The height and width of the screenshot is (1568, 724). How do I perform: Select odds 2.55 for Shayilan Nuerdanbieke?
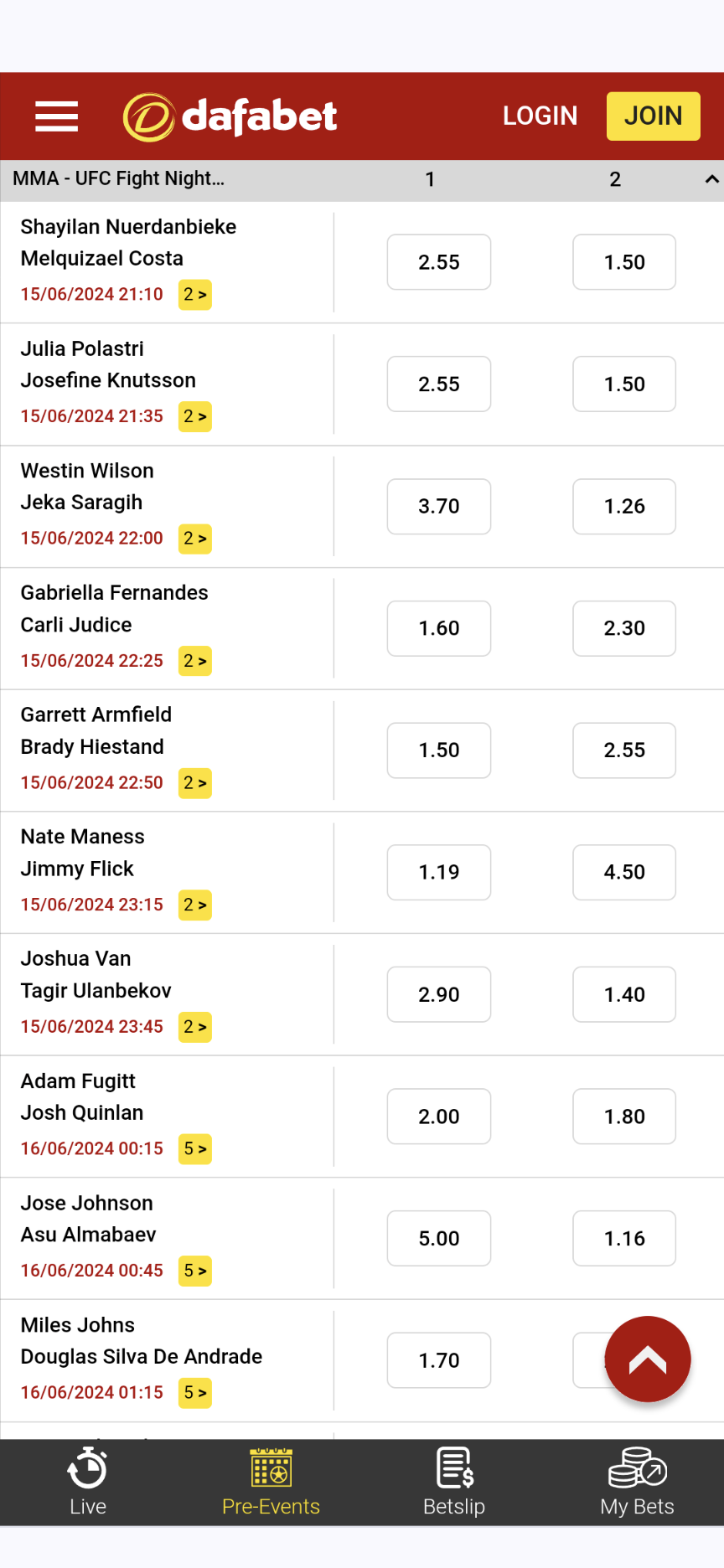click(438, 262)
